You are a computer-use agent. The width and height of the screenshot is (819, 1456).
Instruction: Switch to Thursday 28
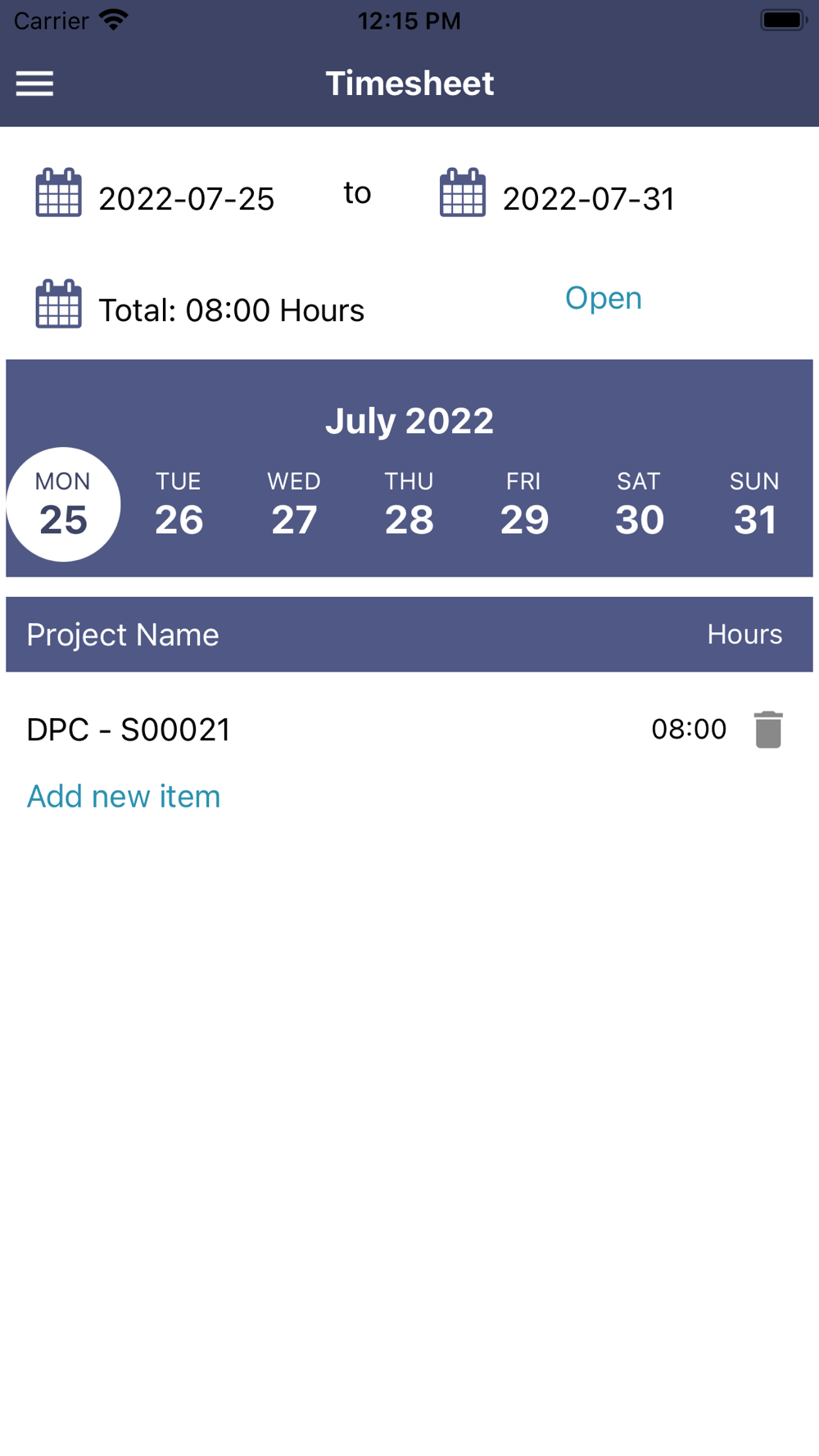point(409,504)
